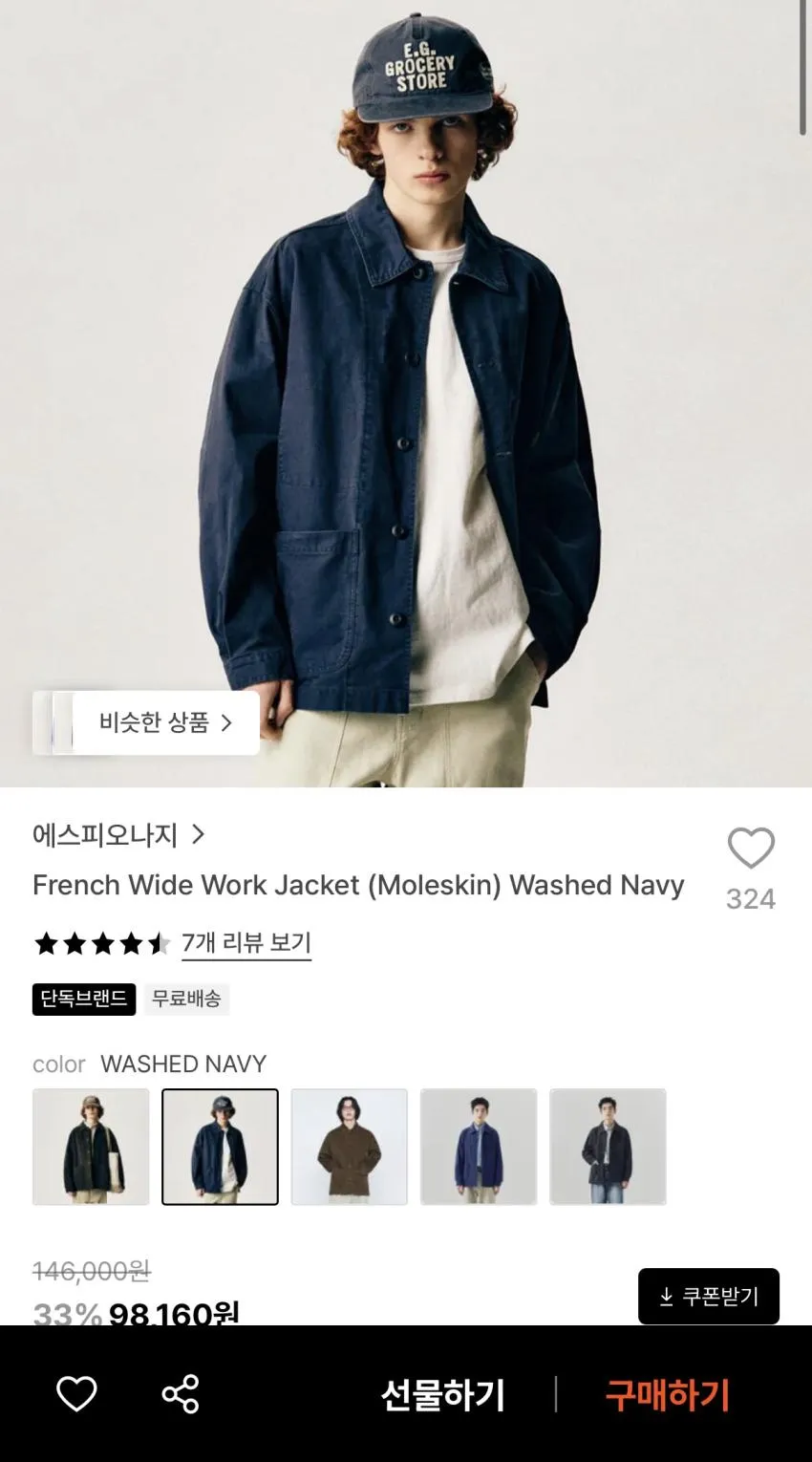The image size is (812, 1462).
Task: Open the main product image
Action: click(x=406, y=394)
